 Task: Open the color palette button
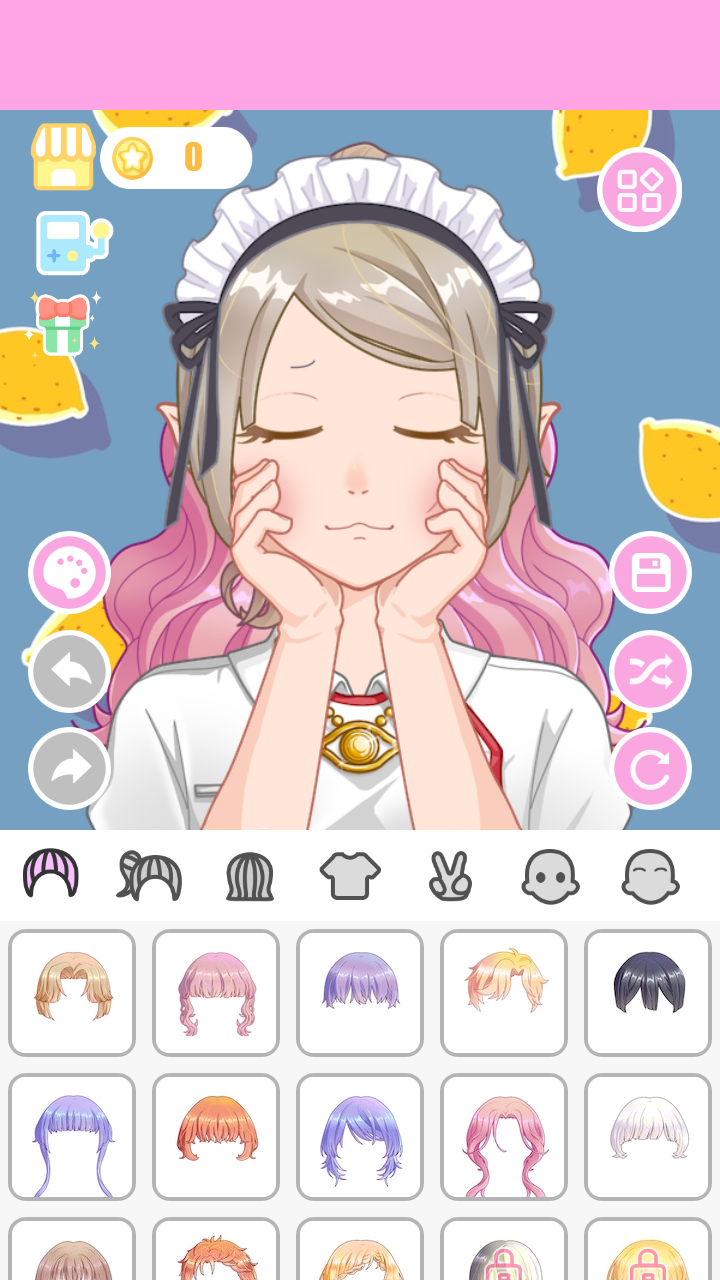[x=70, y=573]
